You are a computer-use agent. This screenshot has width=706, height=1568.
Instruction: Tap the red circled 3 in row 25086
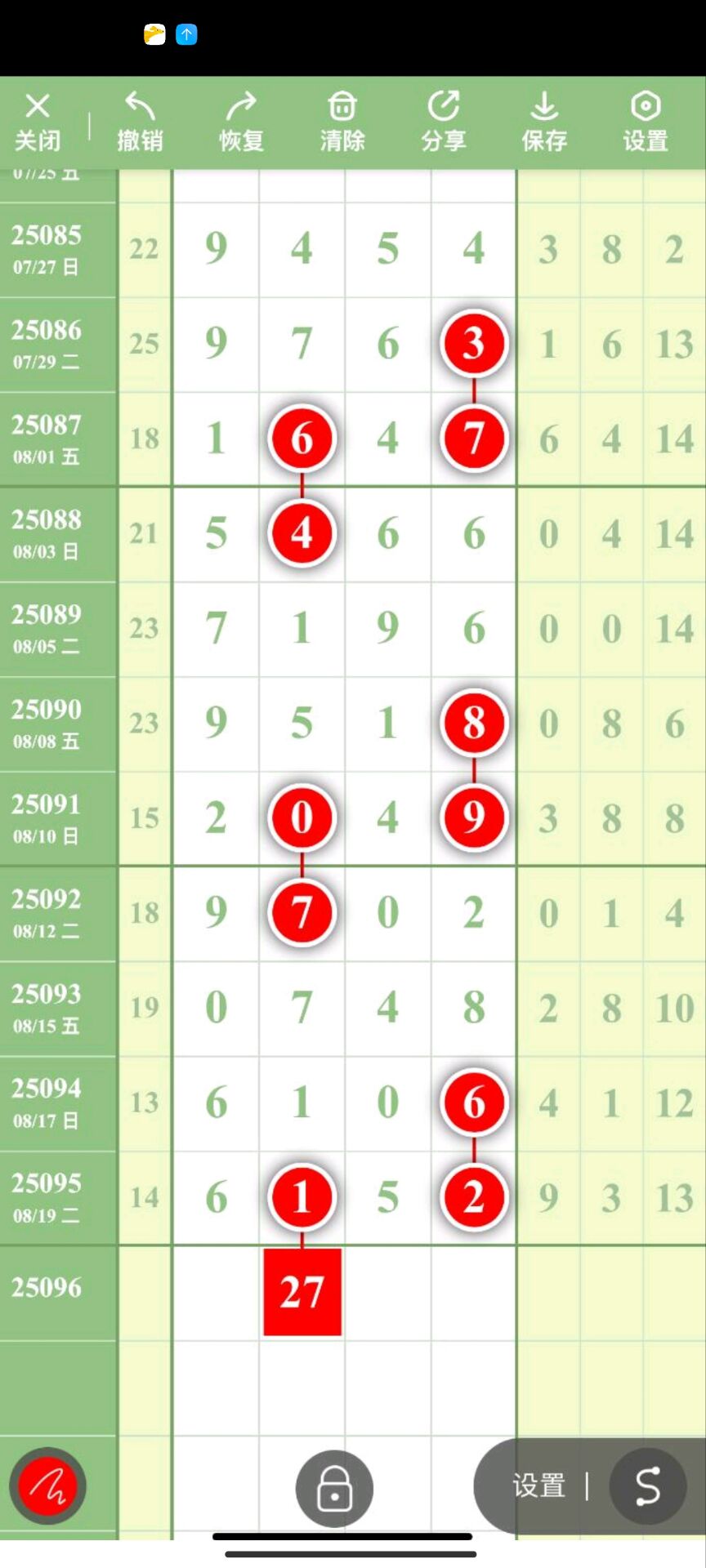tap(474, 343)
